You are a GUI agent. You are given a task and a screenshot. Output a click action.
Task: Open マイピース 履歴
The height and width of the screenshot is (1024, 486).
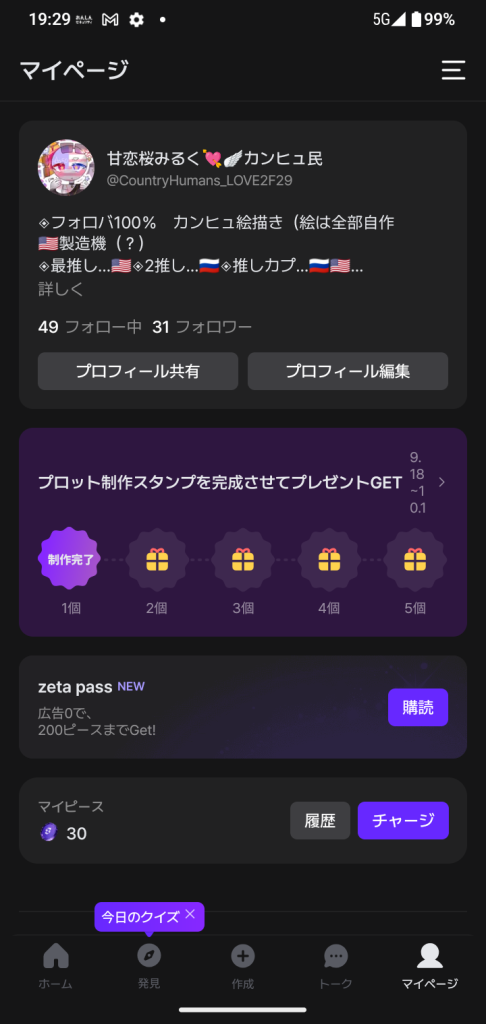coord(320,820)
